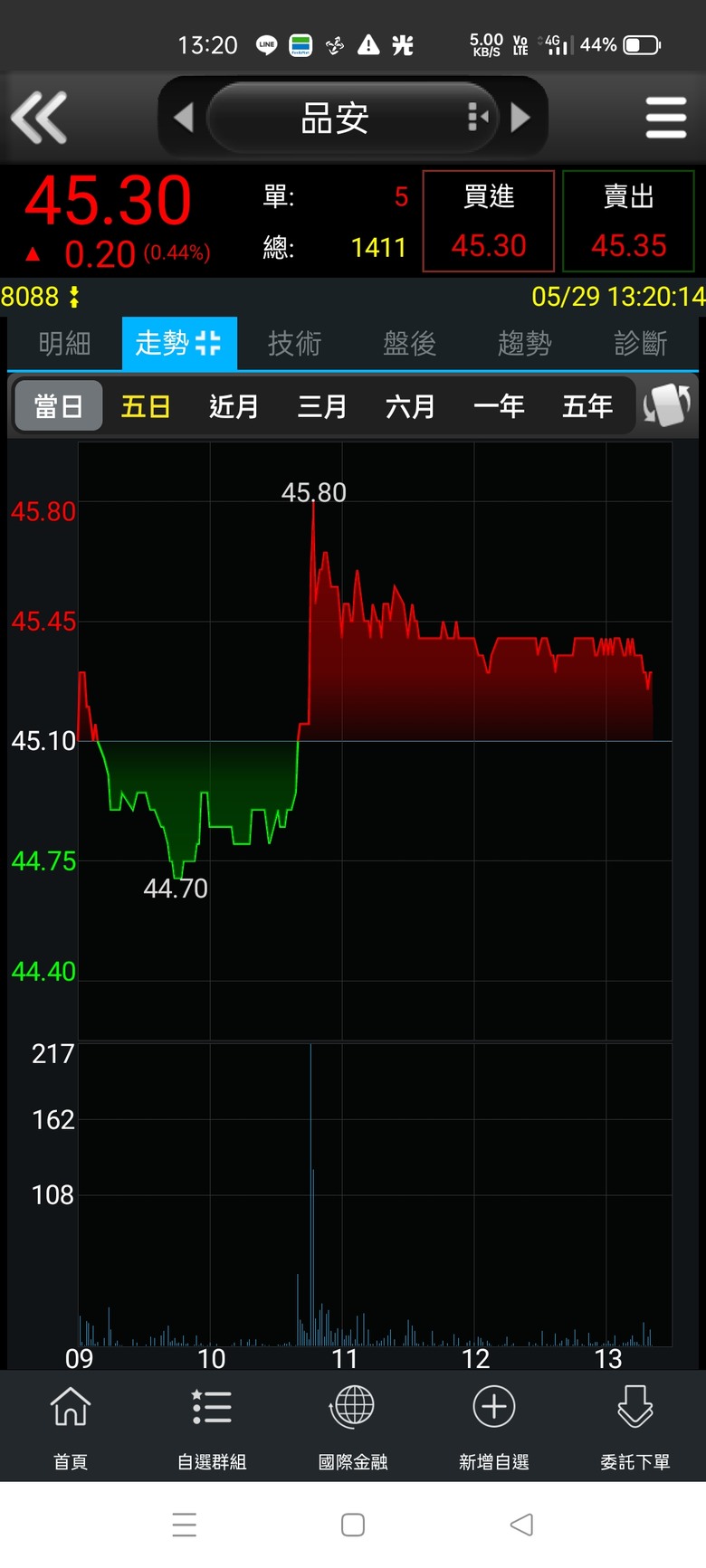Switch to the previous stock with left arrow
Image resolution: width=706 pixels, height=1568 pixels.
point(184,118)
